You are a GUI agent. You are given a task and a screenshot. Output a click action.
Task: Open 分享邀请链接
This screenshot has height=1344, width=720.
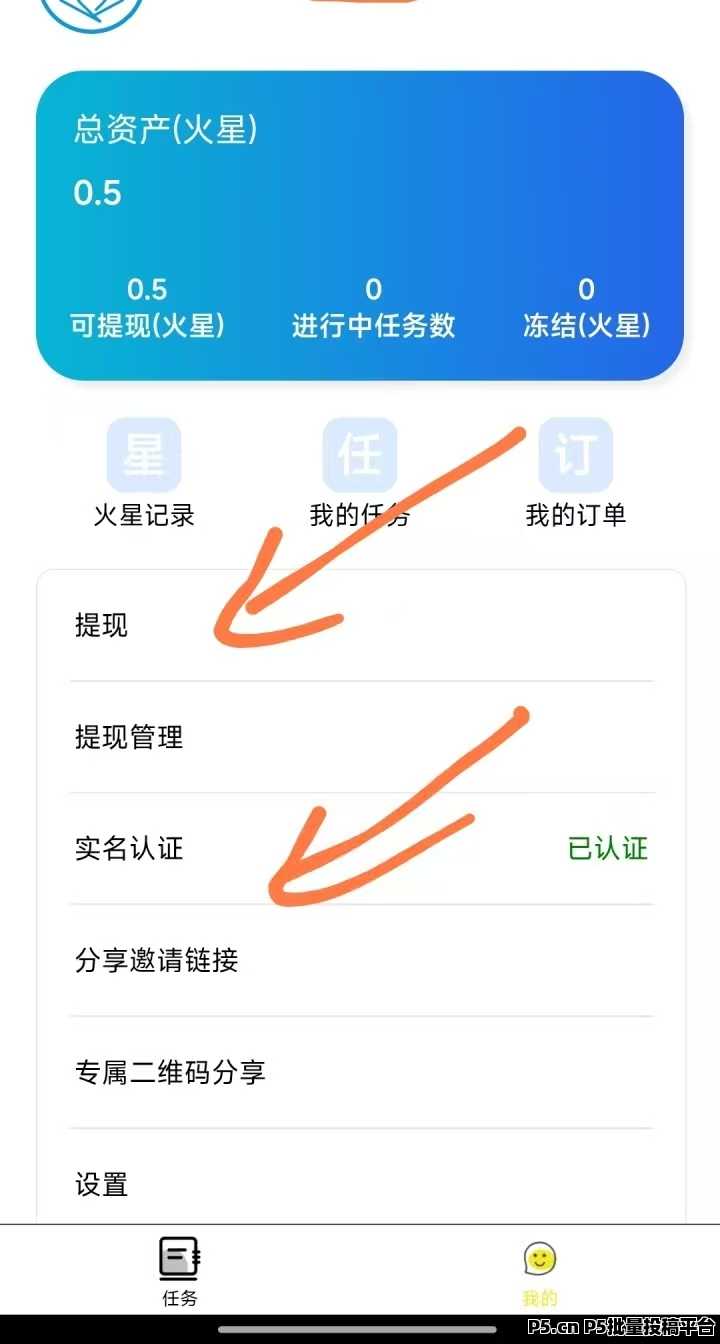pyautogui.click(x=360, y=961)
